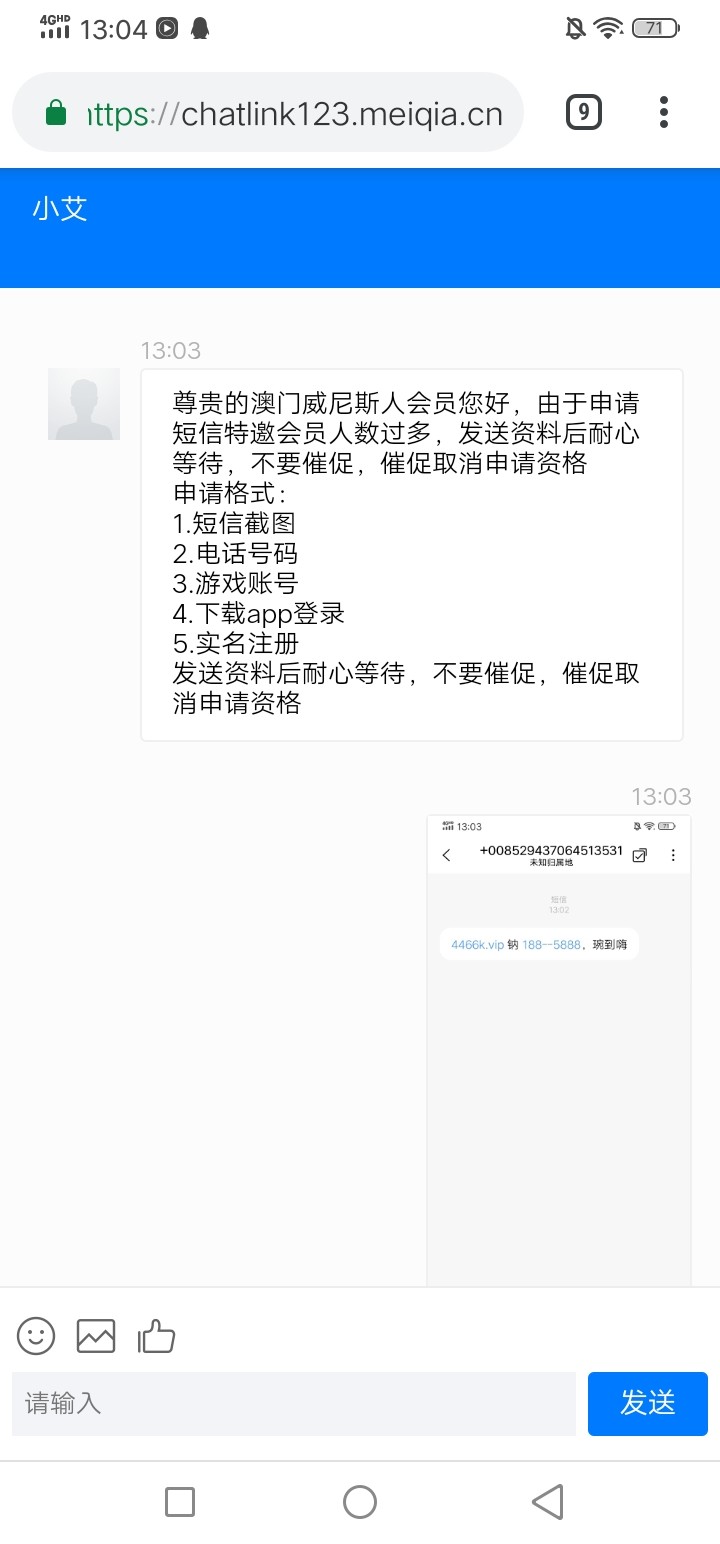Tap the 发送 send button
Screen dimensions: 720x1544
[x=647, y=1403]
